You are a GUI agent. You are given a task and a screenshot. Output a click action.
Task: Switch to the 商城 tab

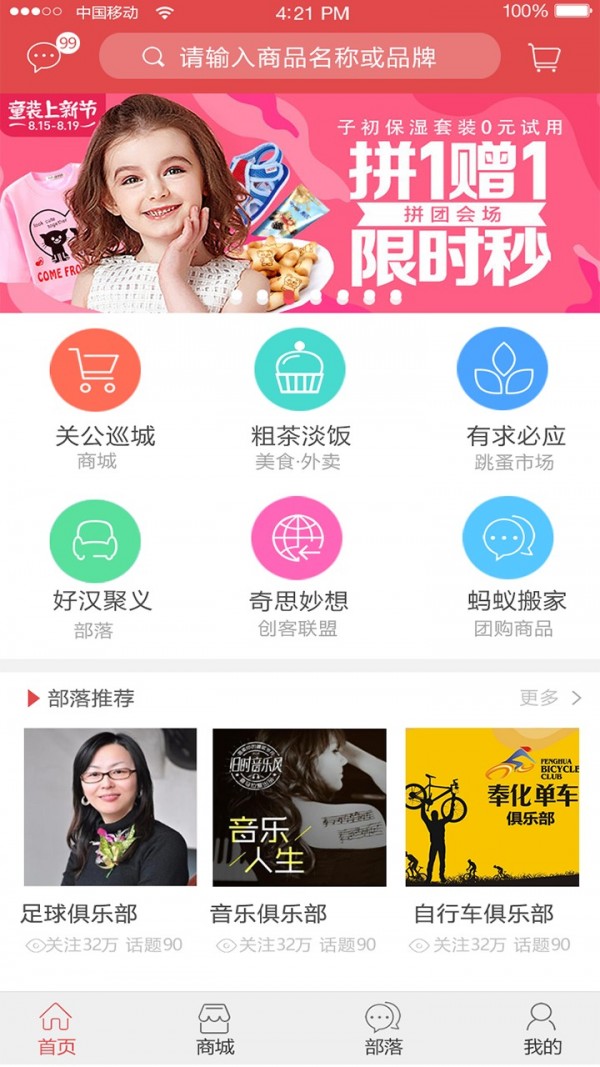coord(215,1030)
